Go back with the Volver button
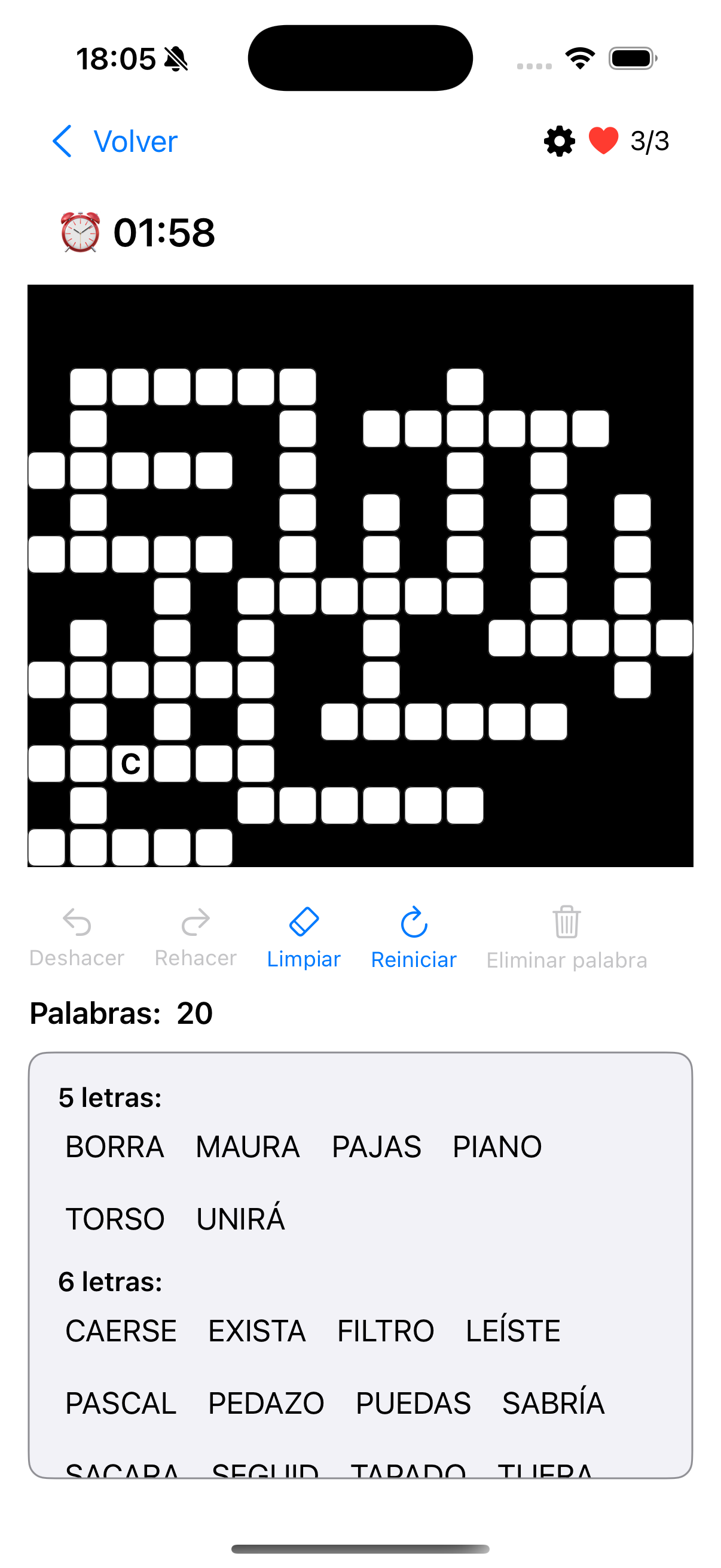This screenshot has height=1568, width=721. point(115,142)
